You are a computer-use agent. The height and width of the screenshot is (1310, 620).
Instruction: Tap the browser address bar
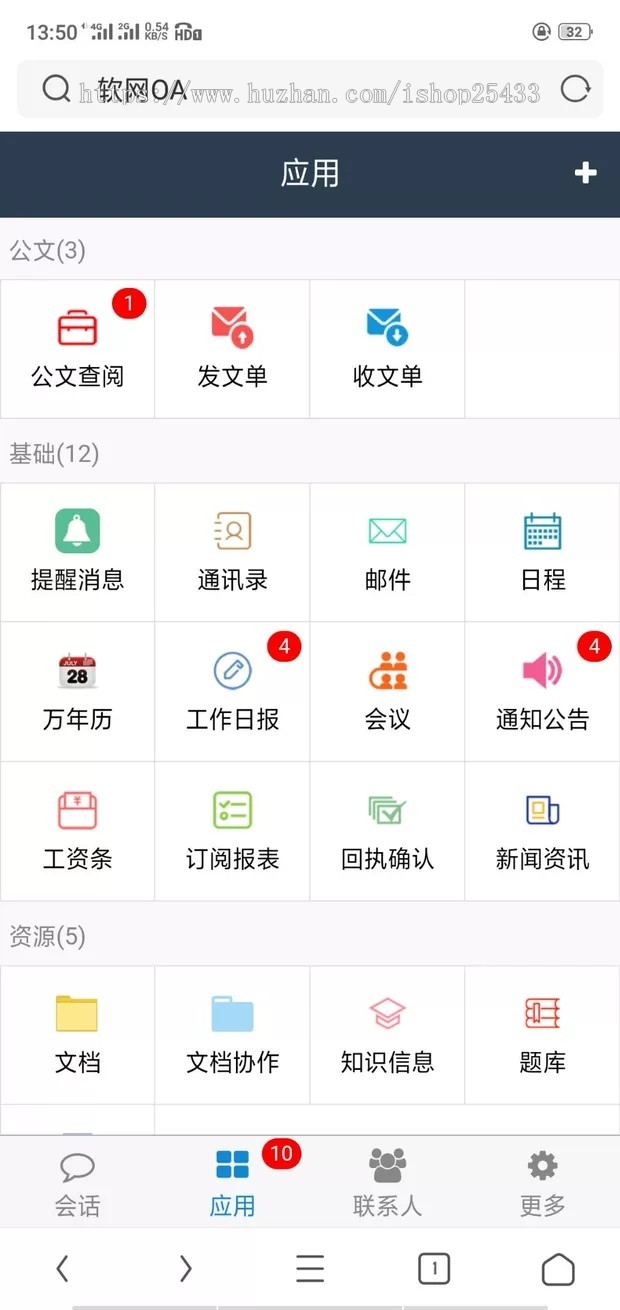300,91
